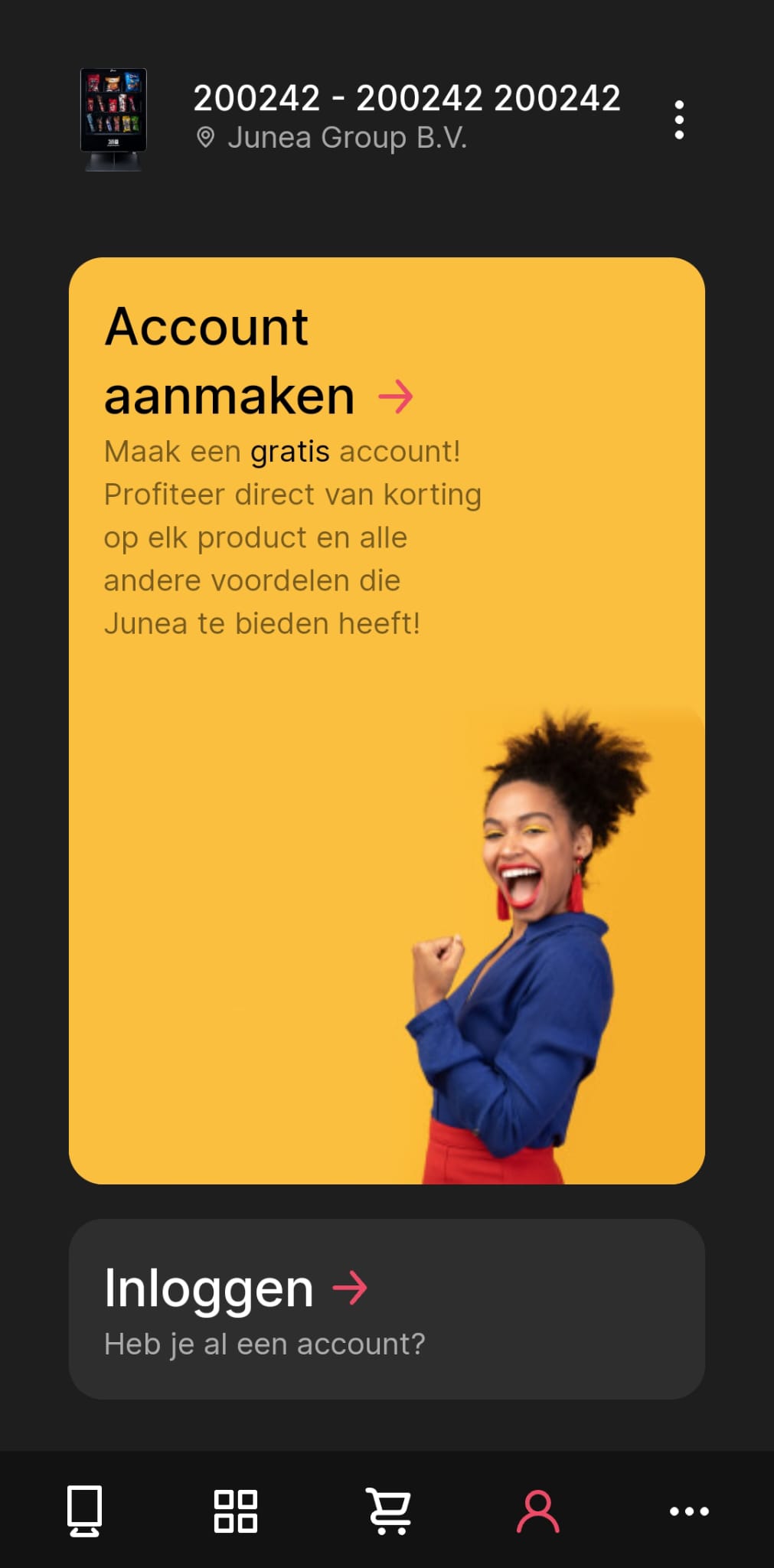774x1568 pixels.
Task: Tap the 200242 machine header
Action: [x=406, y=116]
